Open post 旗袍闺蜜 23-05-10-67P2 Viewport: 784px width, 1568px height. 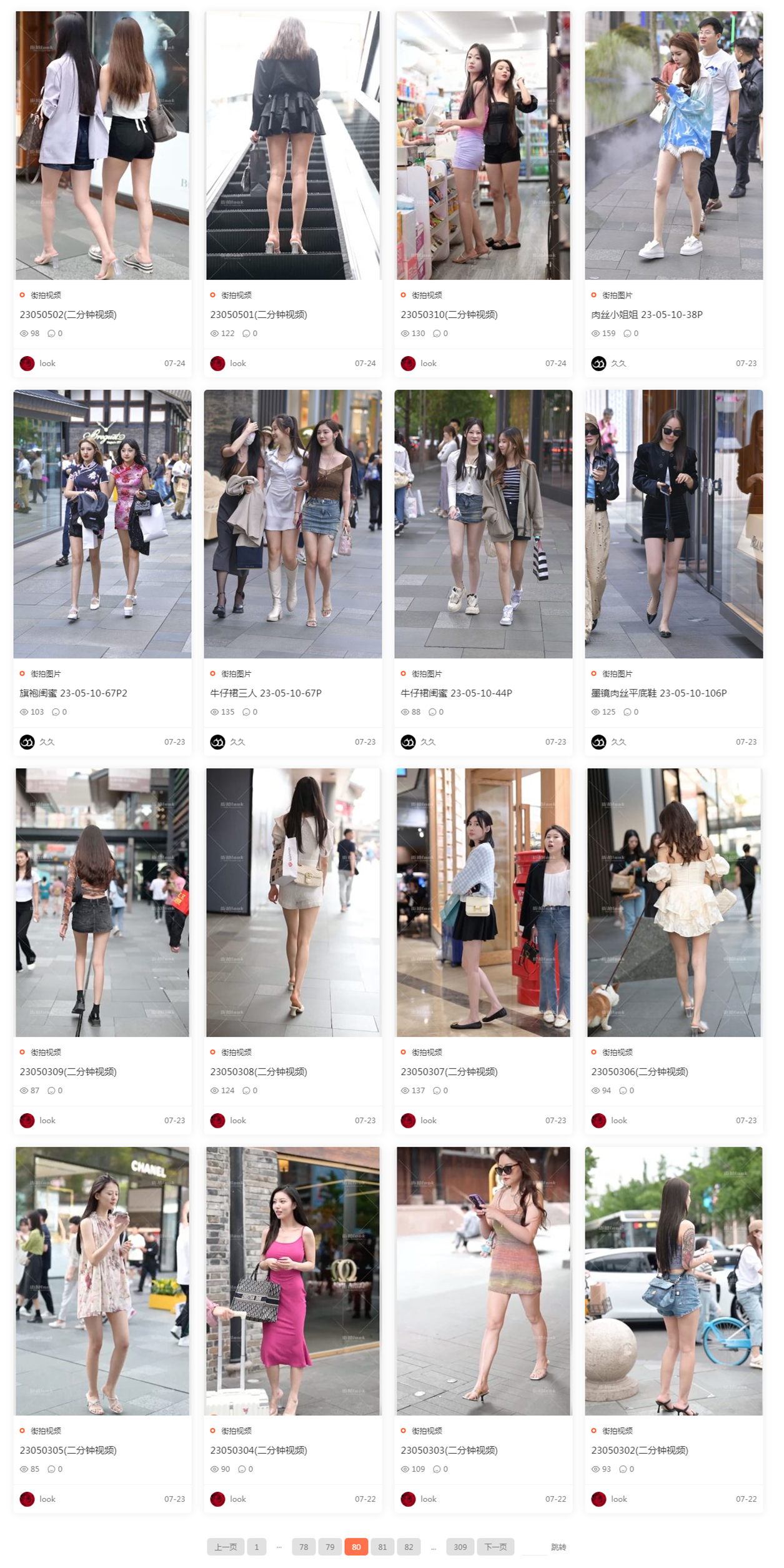pos(74,693)
